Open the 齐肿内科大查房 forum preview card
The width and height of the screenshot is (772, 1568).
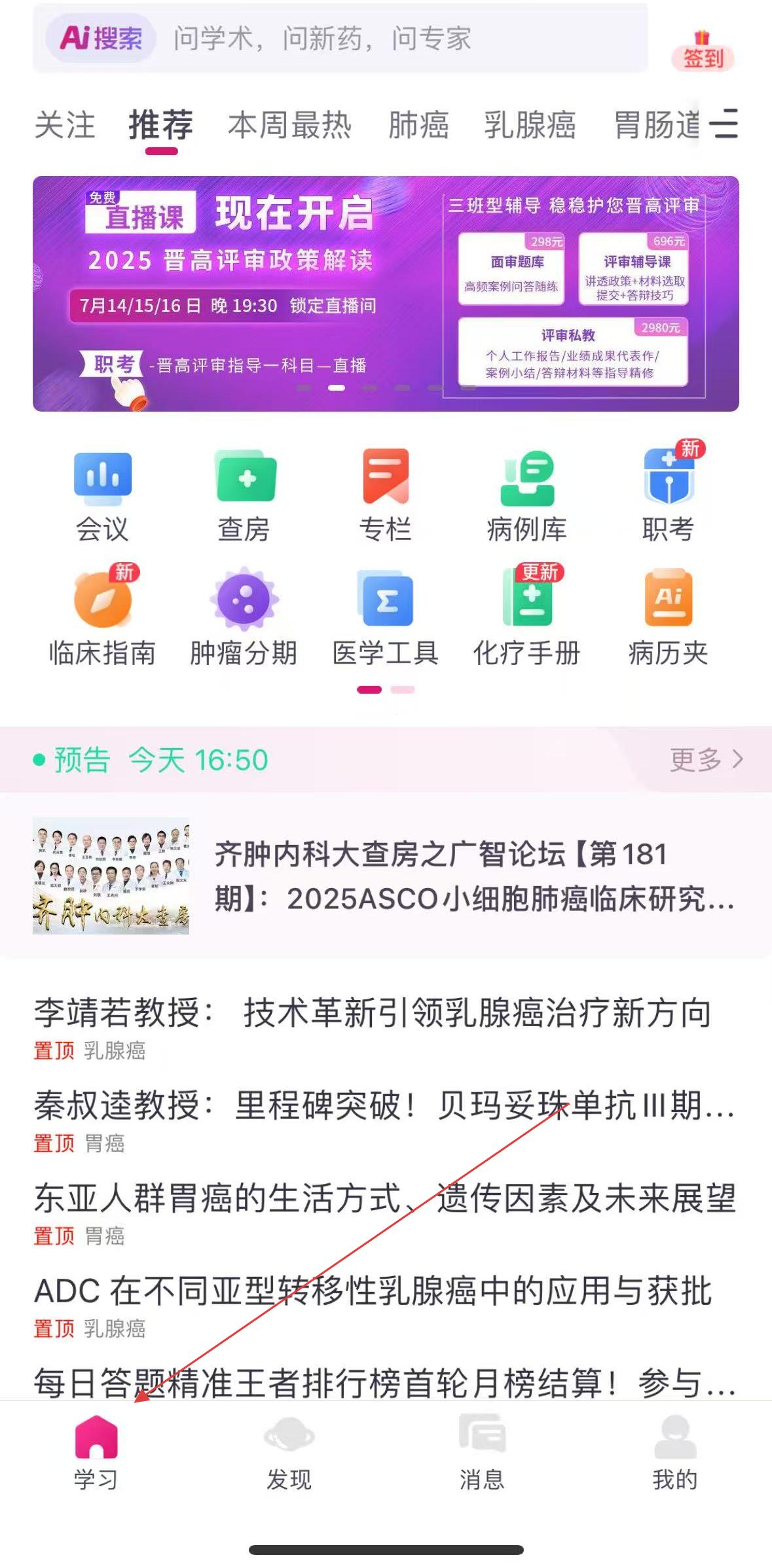point(386,876)
